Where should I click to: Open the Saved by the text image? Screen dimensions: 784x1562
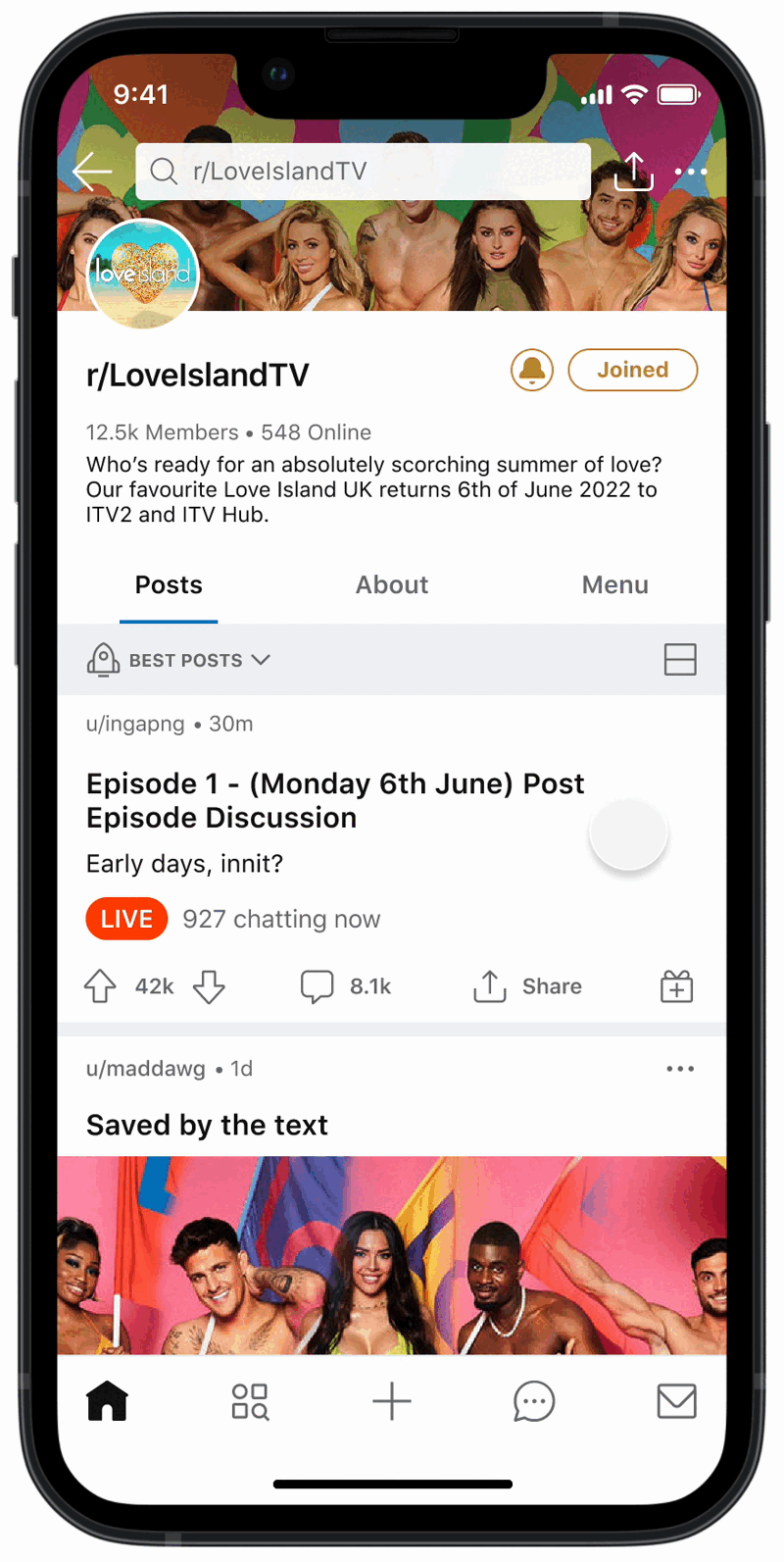click(x=392, y=1255)
